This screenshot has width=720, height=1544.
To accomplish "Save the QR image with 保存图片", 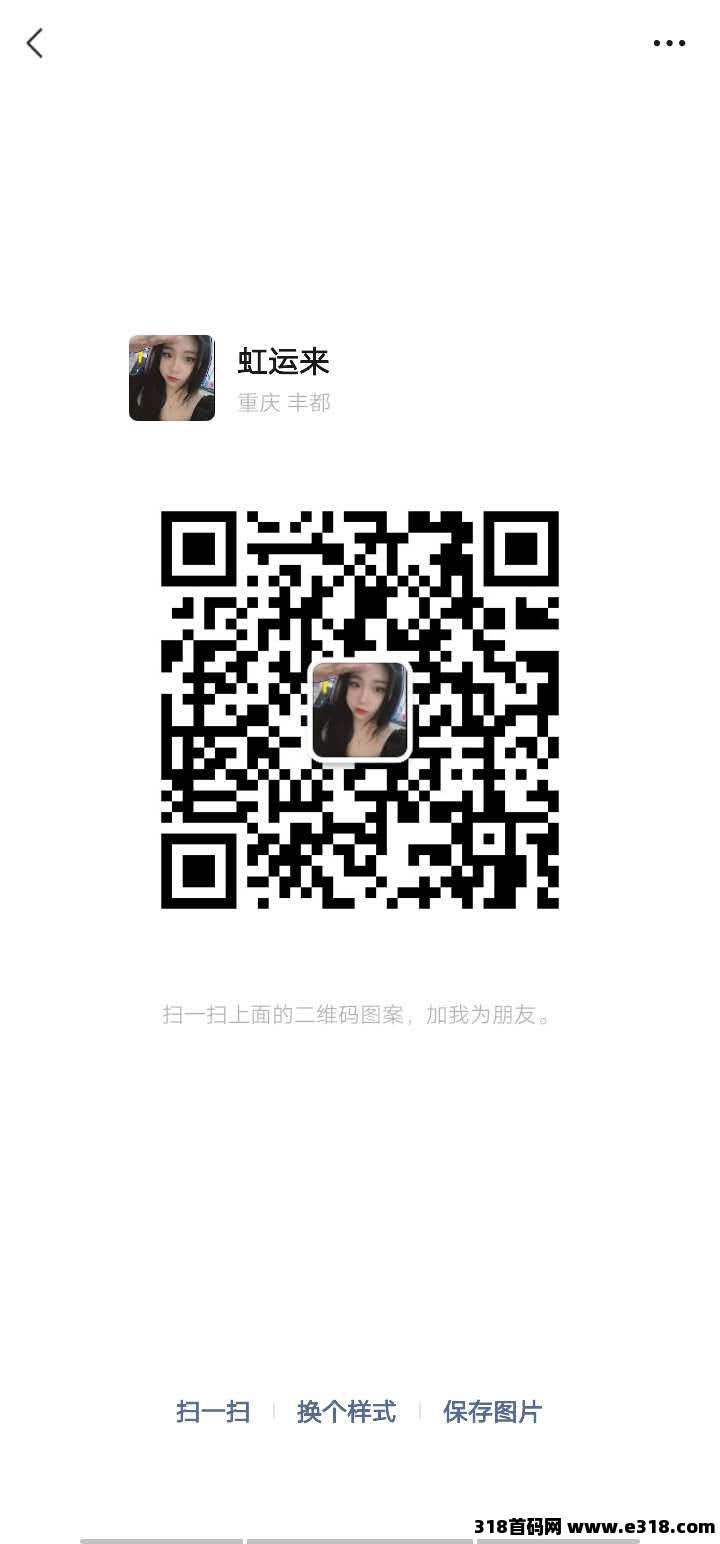I will [492, 1412].
